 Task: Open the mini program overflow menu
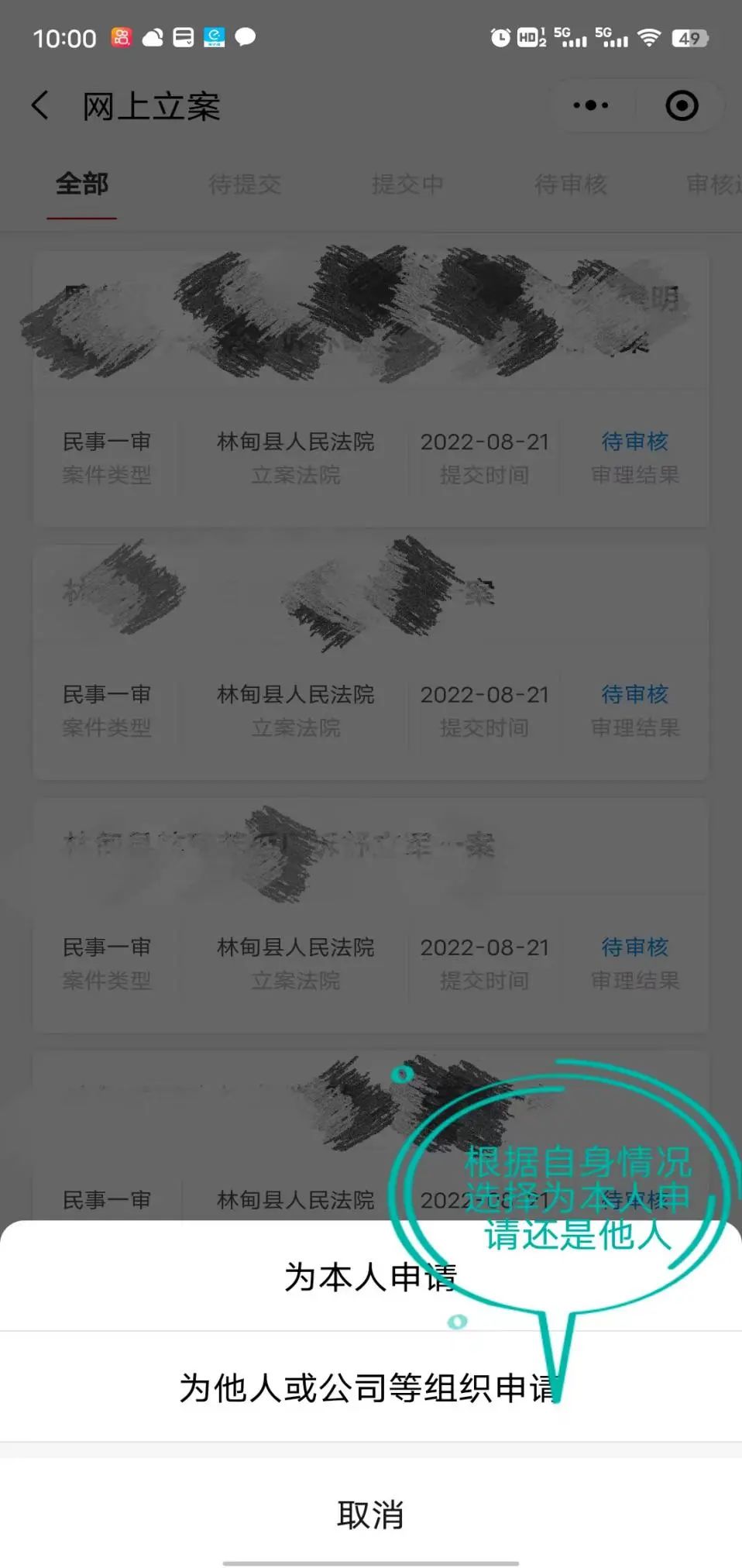coord(591,105)
